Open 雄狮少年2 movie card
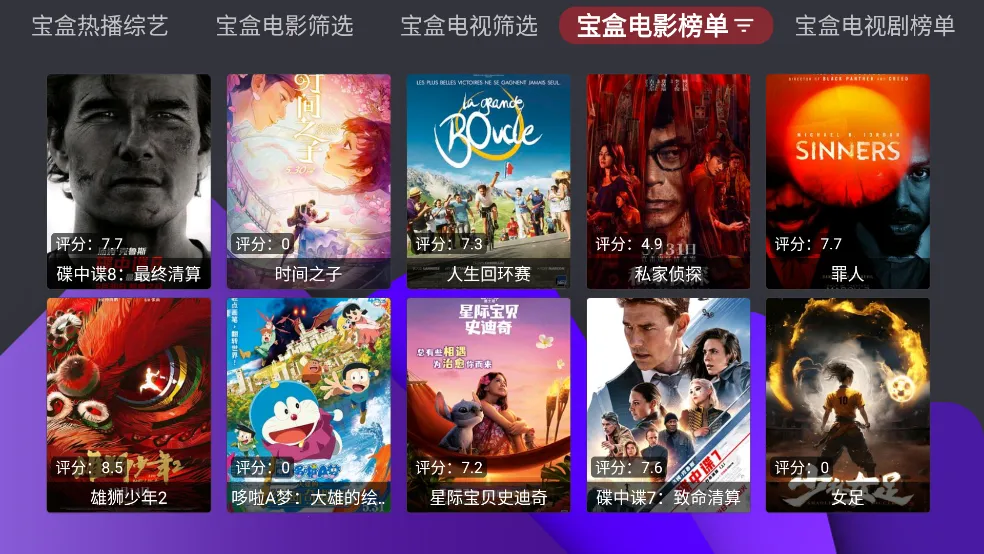Viewport: 984px width, 554px height. click(129, 404)
